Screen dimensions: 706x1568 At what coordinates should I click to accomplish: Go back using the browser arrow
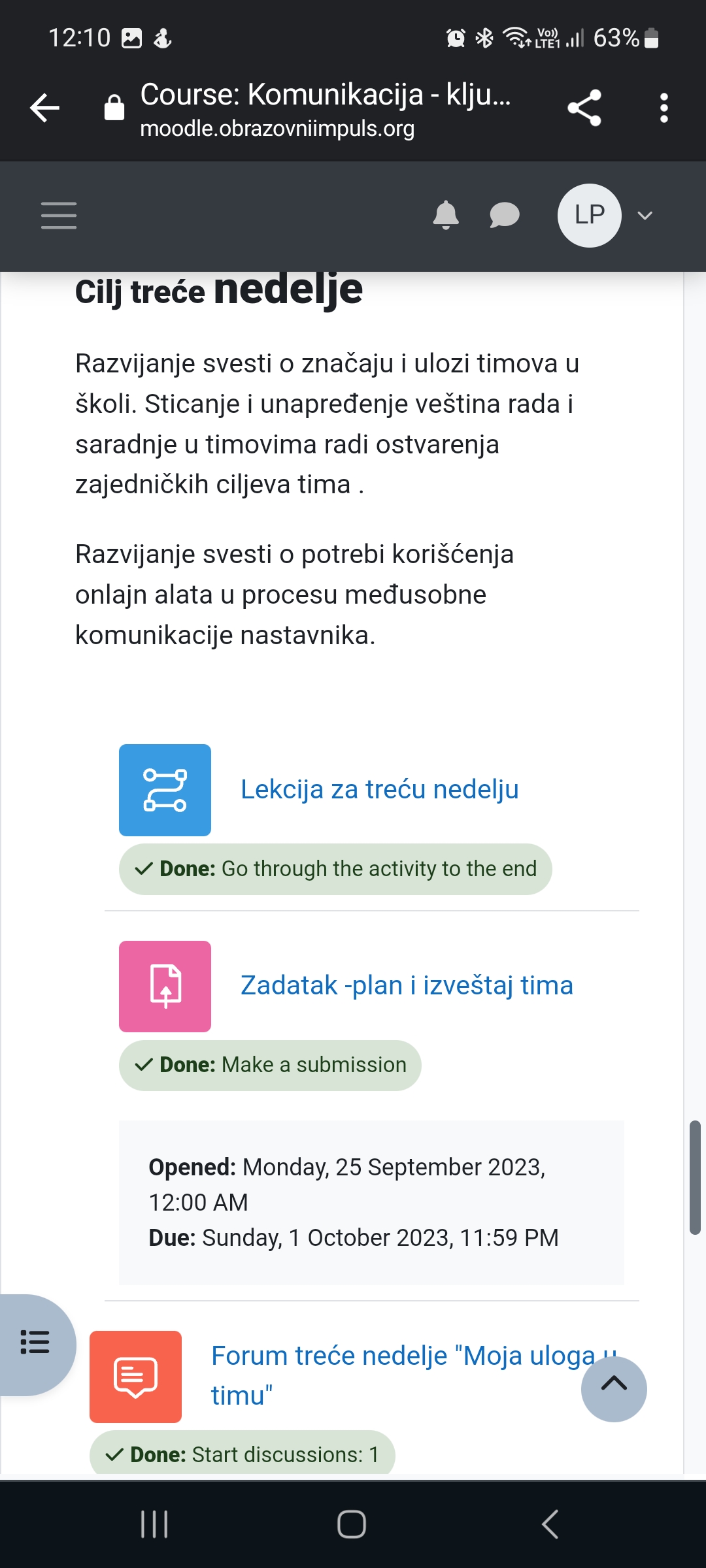(44, 108)
